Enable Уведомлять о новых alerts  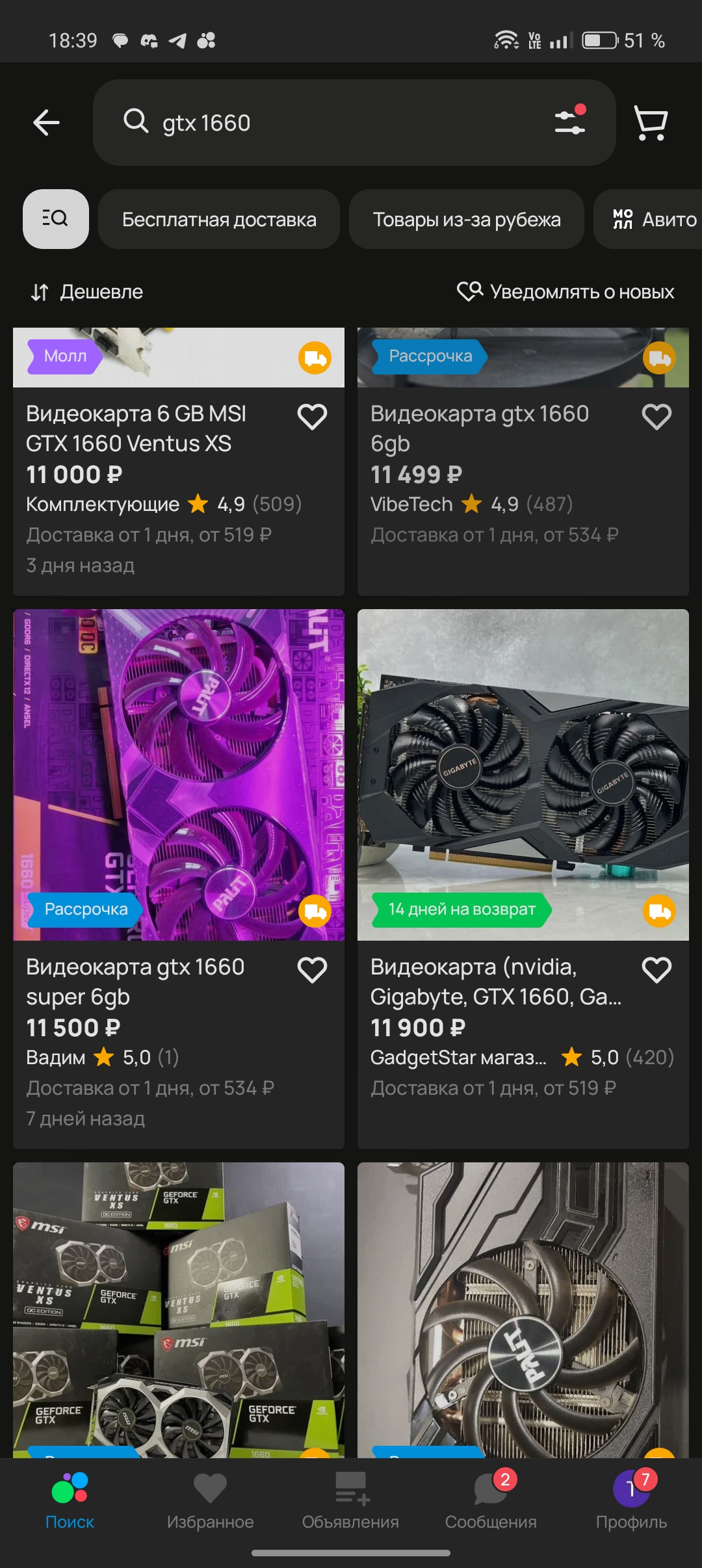click(565, 292)
